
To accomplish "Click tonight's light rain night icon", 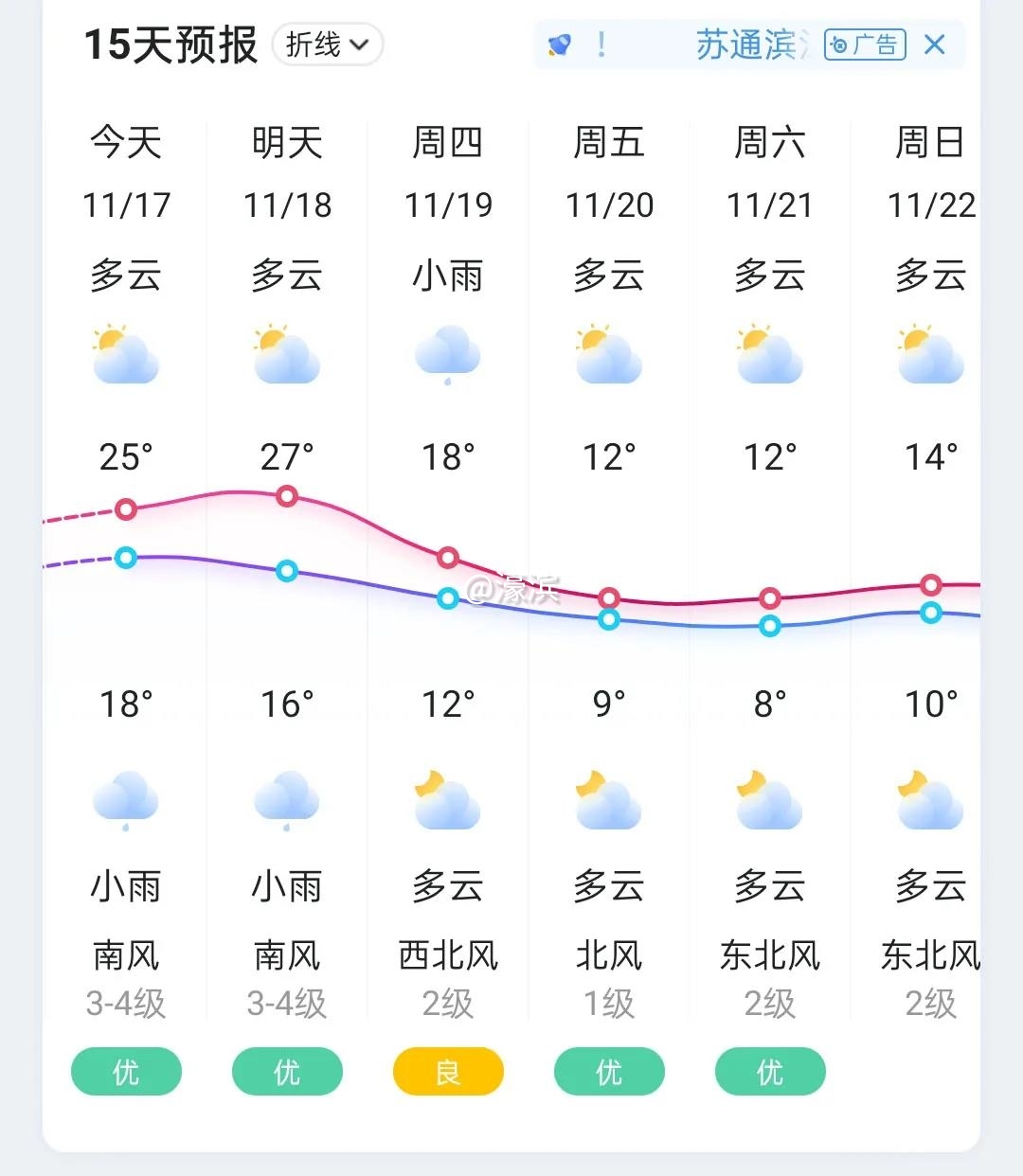I will [x=126, y=800].
